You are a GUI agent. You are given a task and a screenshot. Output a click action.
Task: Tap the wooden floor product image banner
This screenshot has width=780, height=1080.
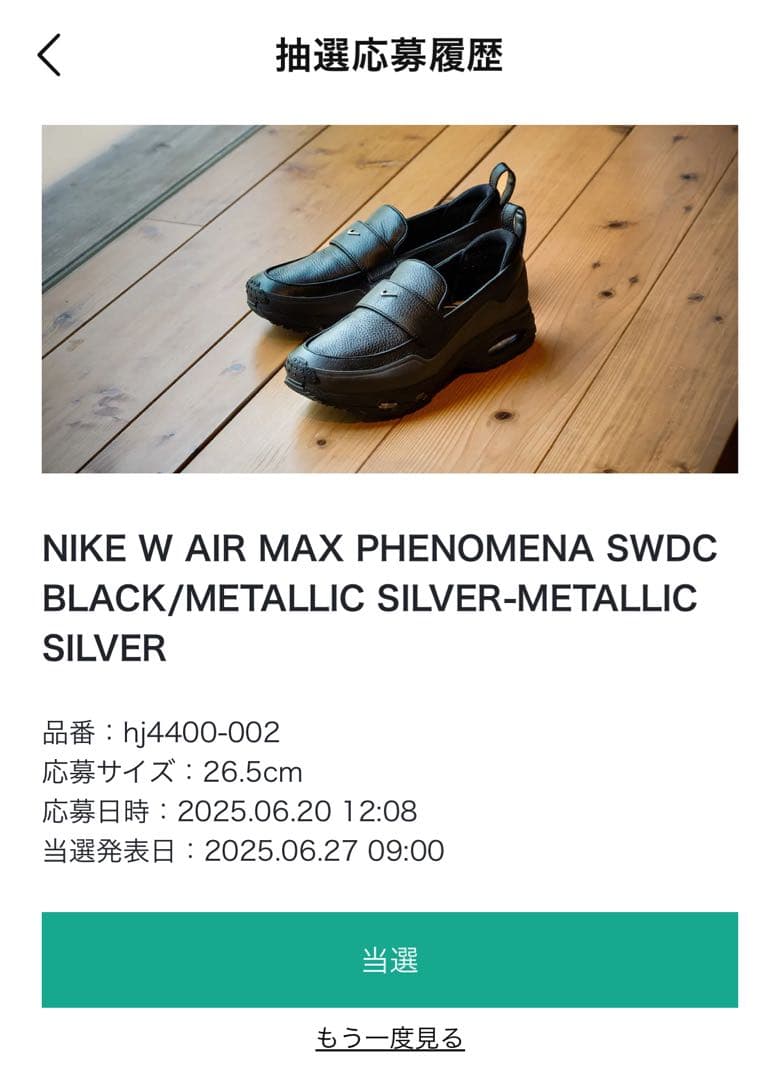coord(390,298)
